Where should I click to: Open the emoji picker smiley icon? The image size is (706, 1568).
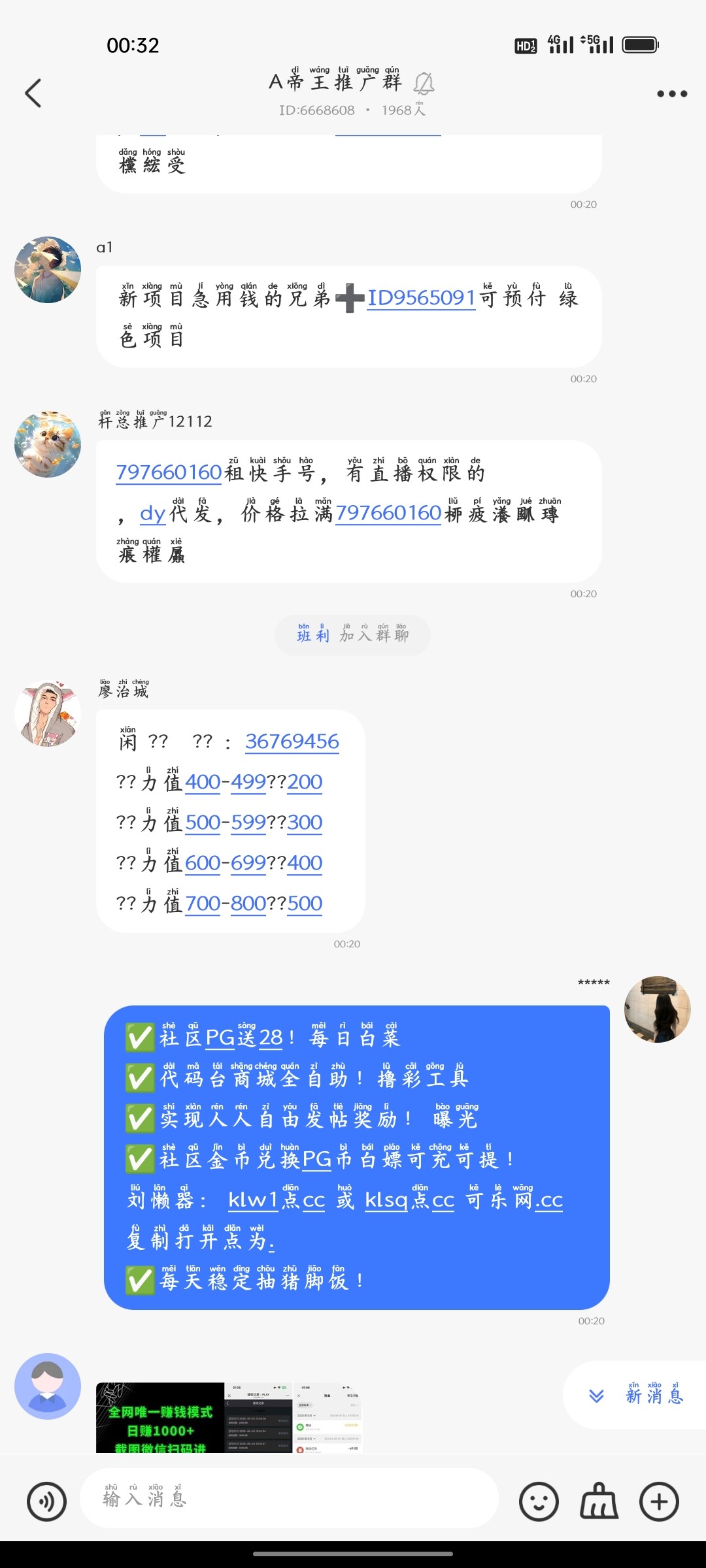point(537,1501)
